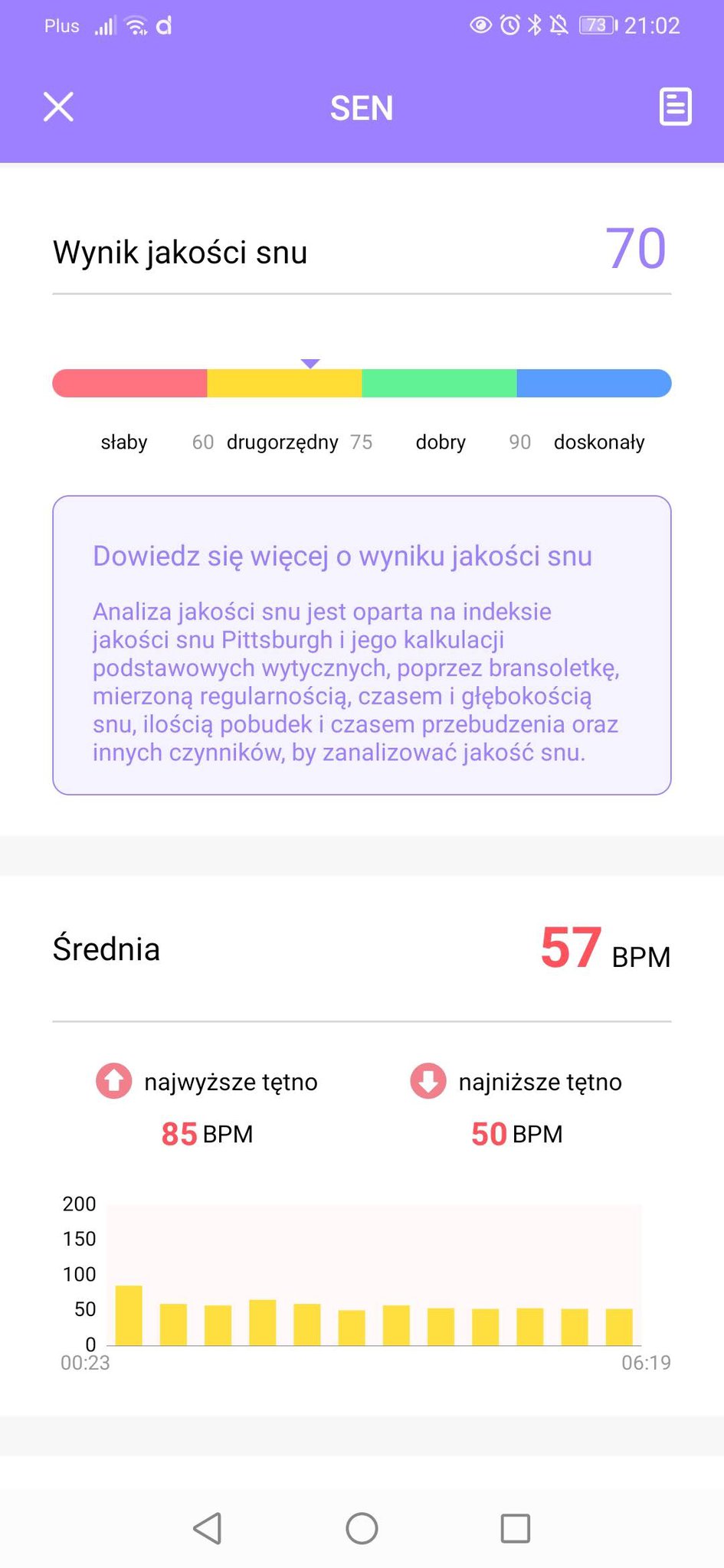Open the sleep records document icon
The height and width of the screenshot is (1568, 724).
click(675, 106)
